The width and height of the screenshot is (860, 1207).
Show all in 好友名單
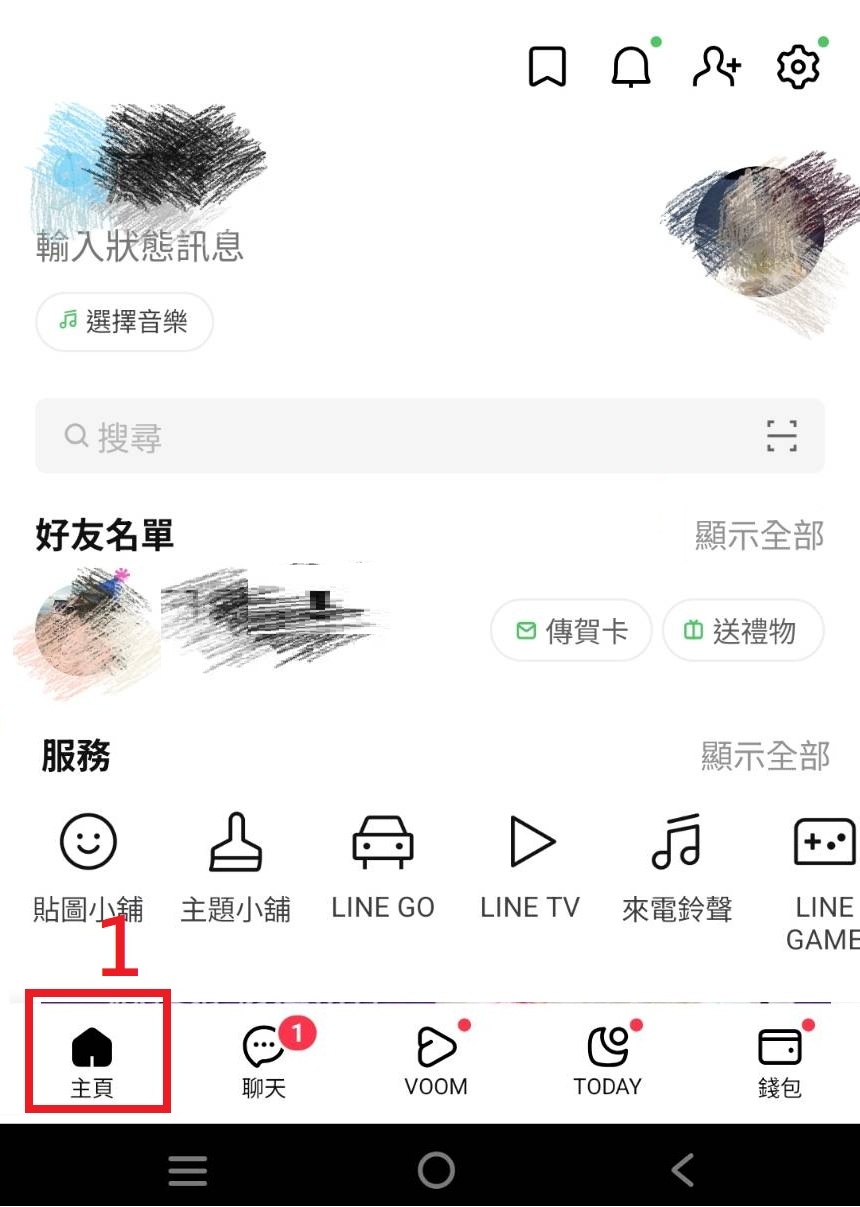click(759, 536)
